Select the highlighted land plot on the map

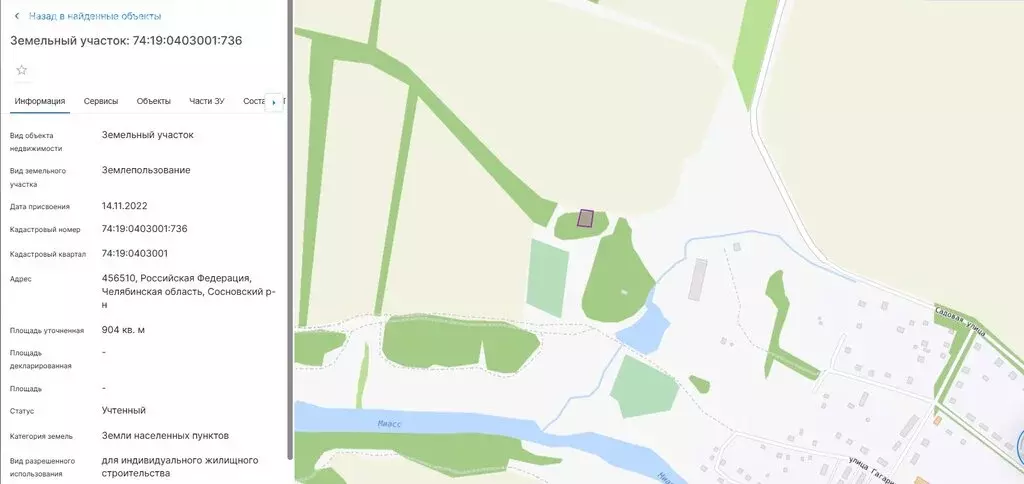click(586, 218)
